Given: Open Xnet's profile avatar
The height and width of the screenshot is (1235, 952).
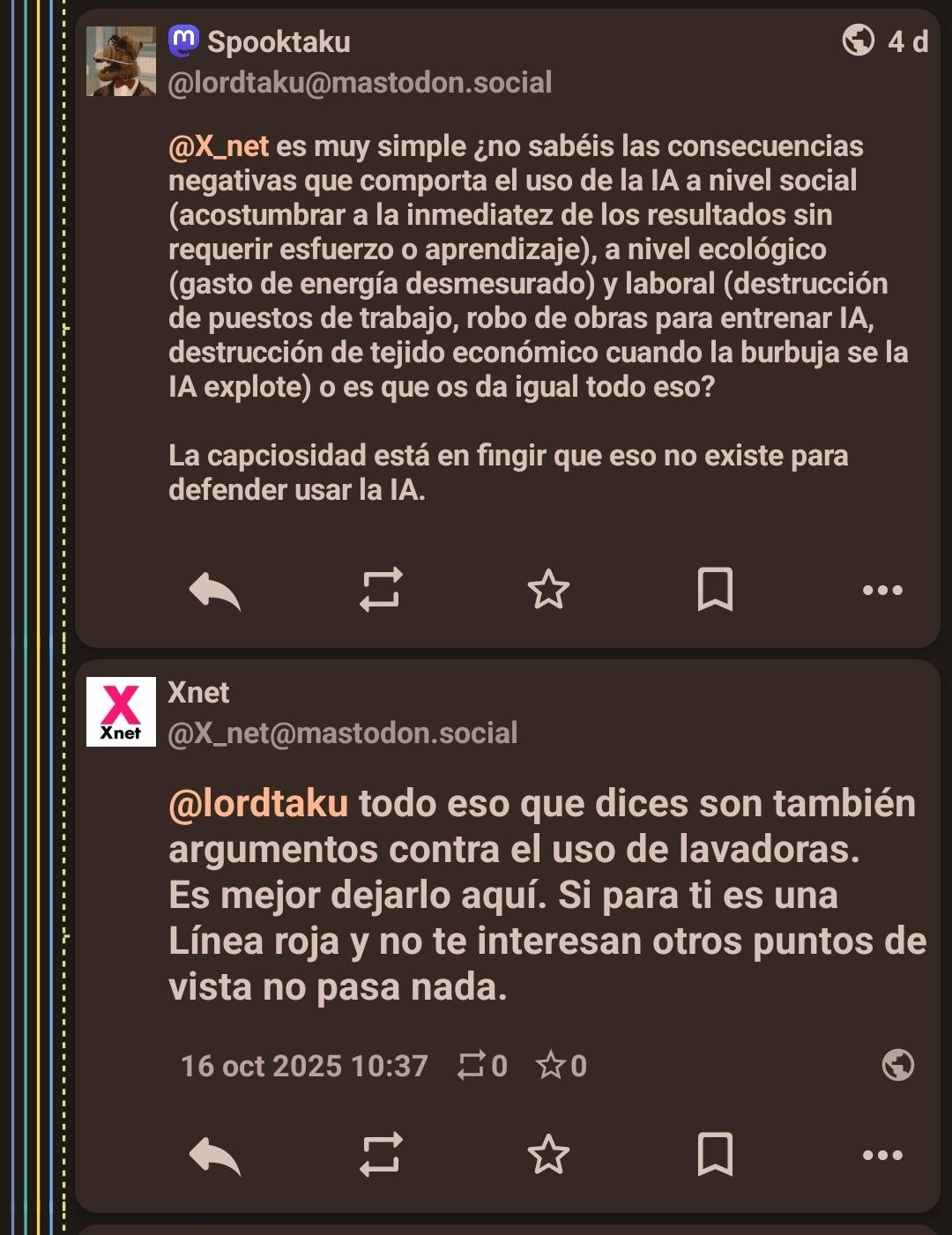Looking at the screenshot, I should (121, 711).
